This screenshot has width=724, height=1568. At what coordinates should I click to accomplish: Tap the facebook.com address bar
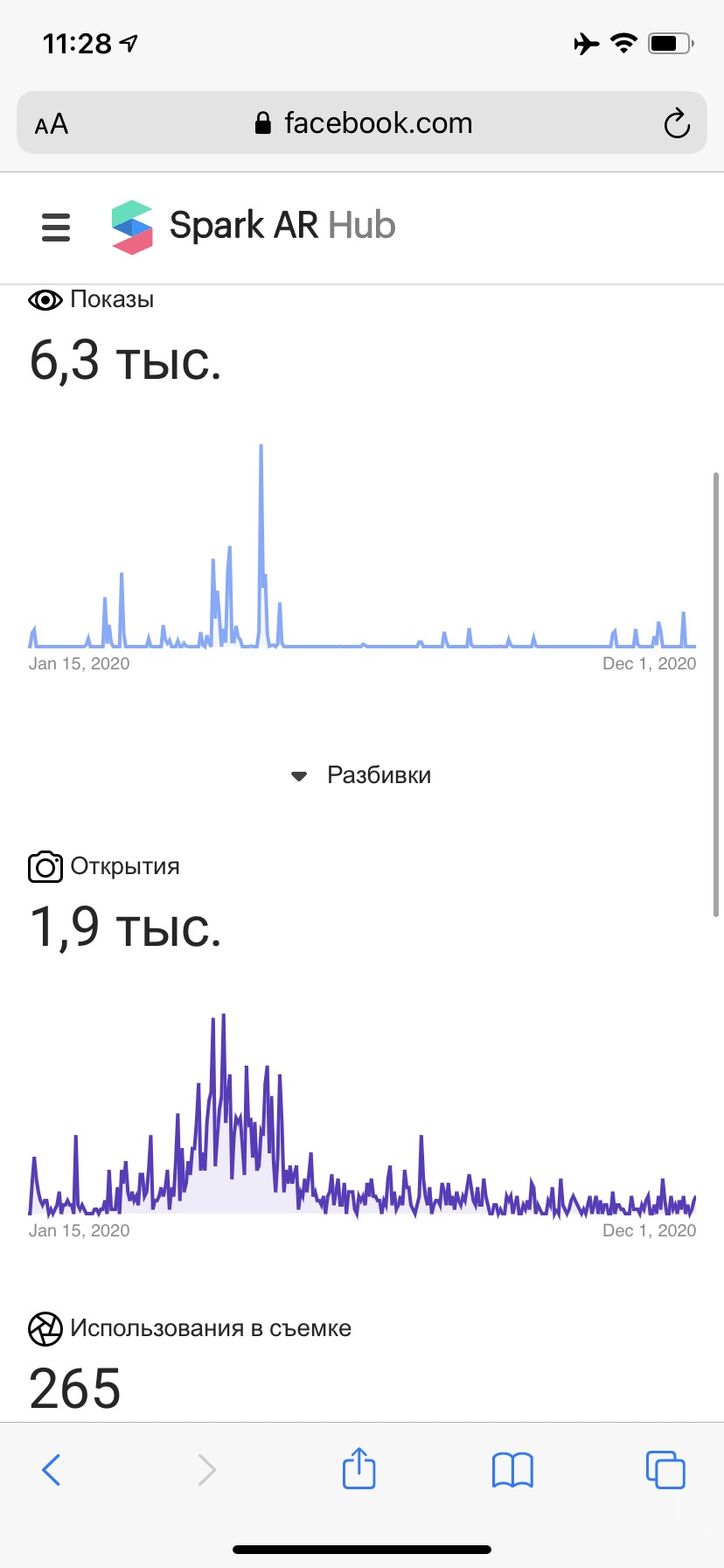tap(363, 123)
